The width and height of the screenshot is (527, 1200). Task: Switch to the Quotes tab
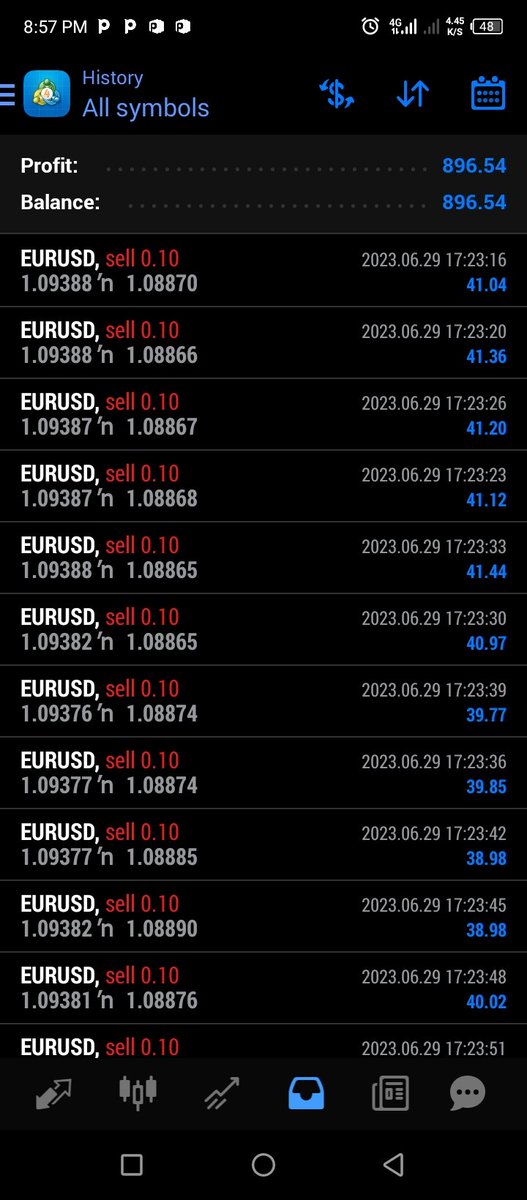coord(55,1093)
